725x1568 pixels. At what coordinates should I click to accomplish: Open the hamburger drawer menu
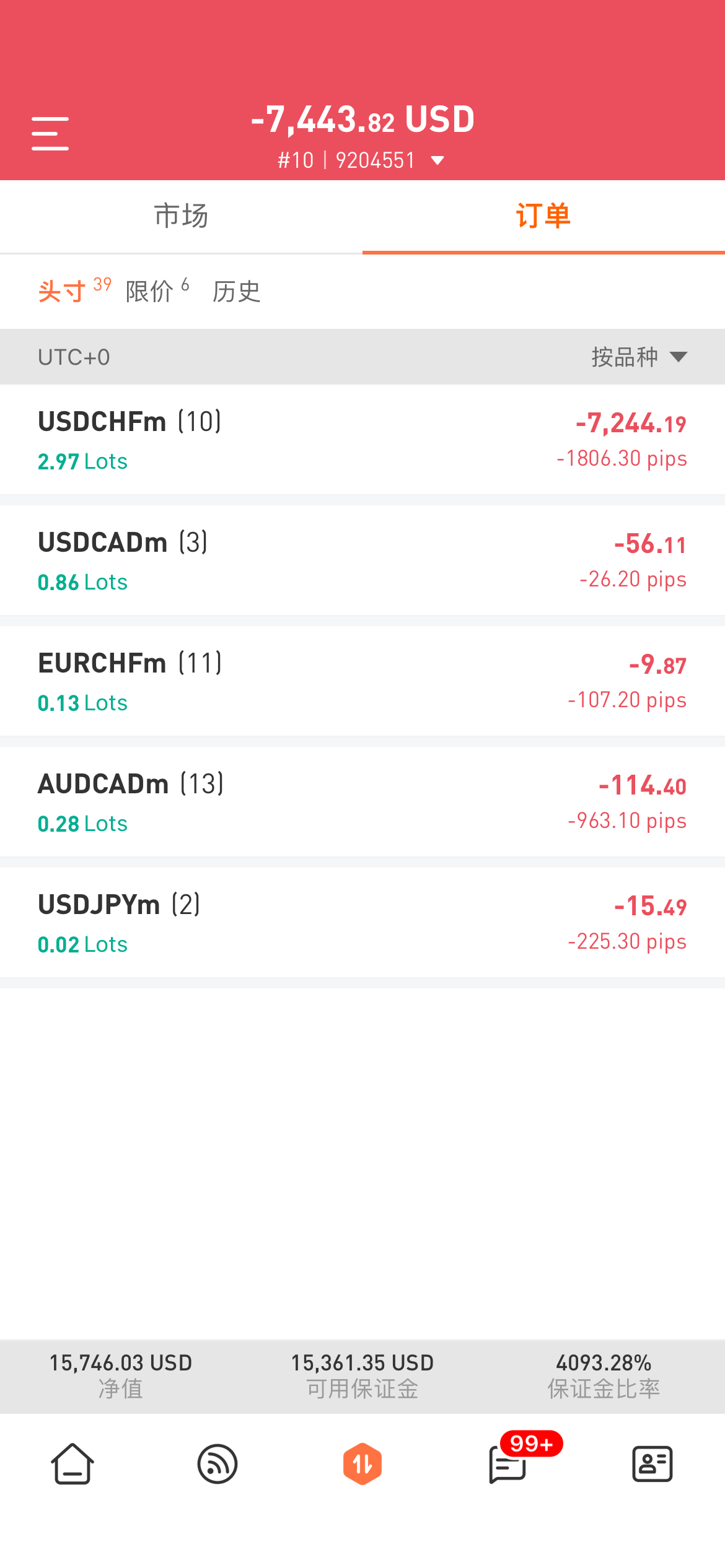(x=50, y=133)
